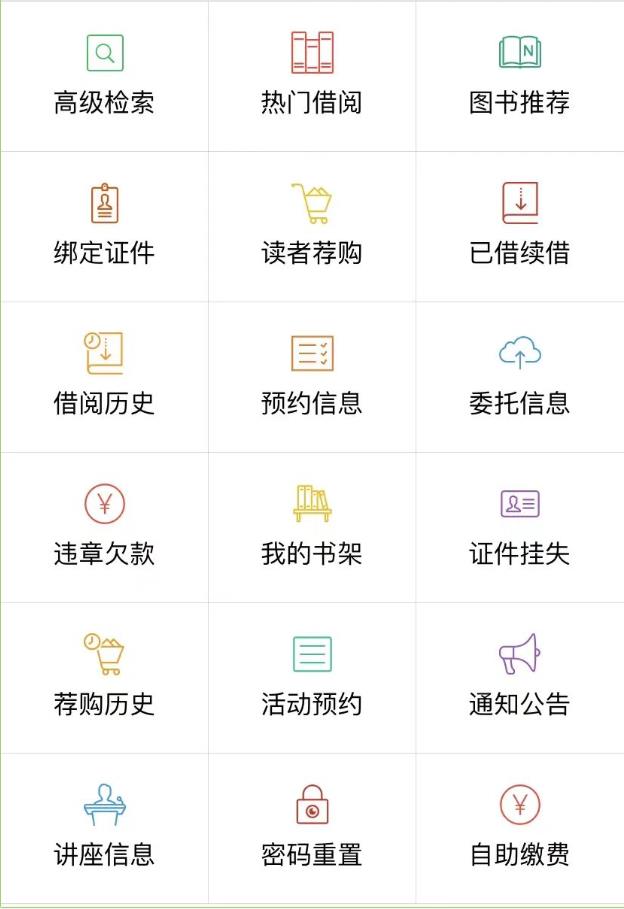
Task: Open 活动预约 event reservation
Action: click(312, 678)
